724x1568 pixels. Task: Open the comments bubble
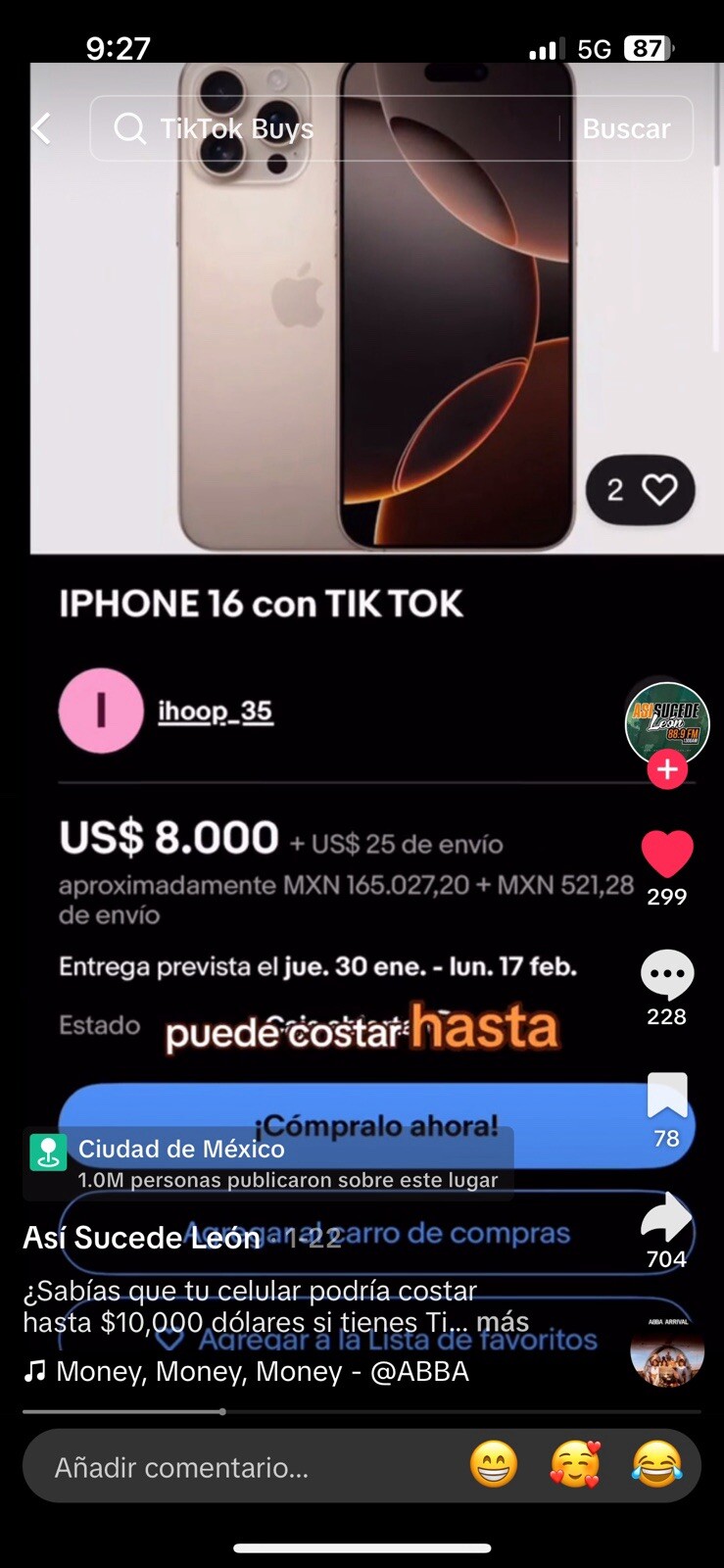(667, 975)
